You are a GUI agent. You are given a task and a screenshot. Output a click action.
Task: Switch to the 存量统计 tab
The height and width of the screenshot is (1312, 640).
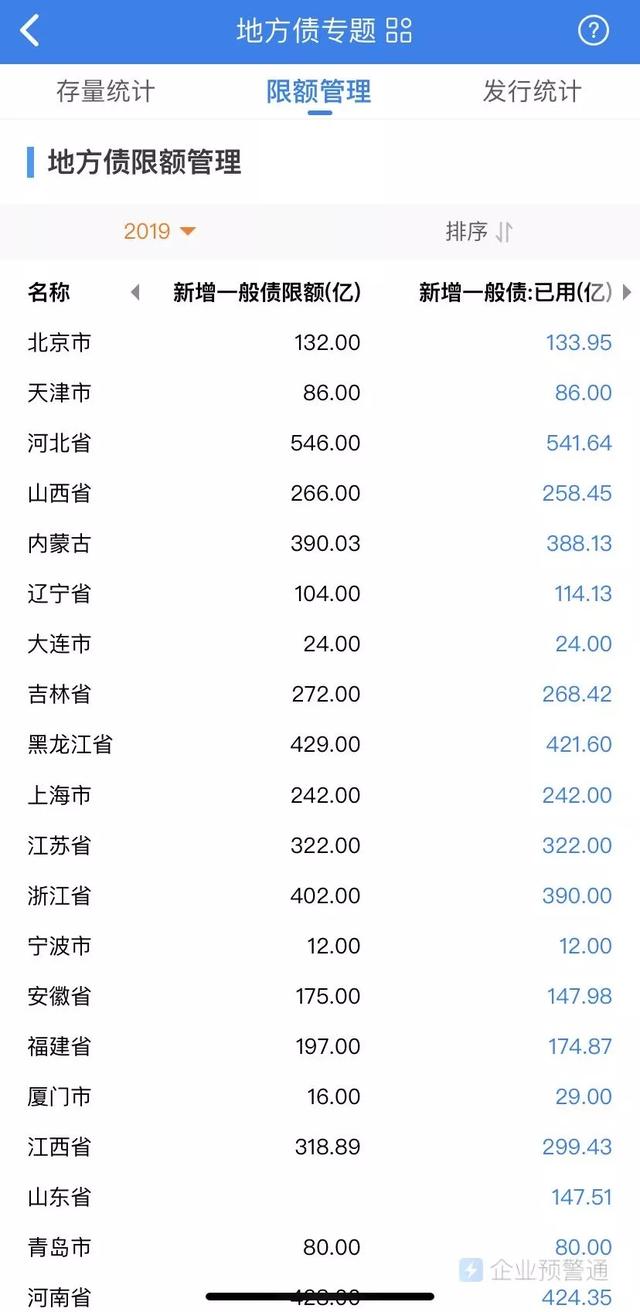(106, 92)
